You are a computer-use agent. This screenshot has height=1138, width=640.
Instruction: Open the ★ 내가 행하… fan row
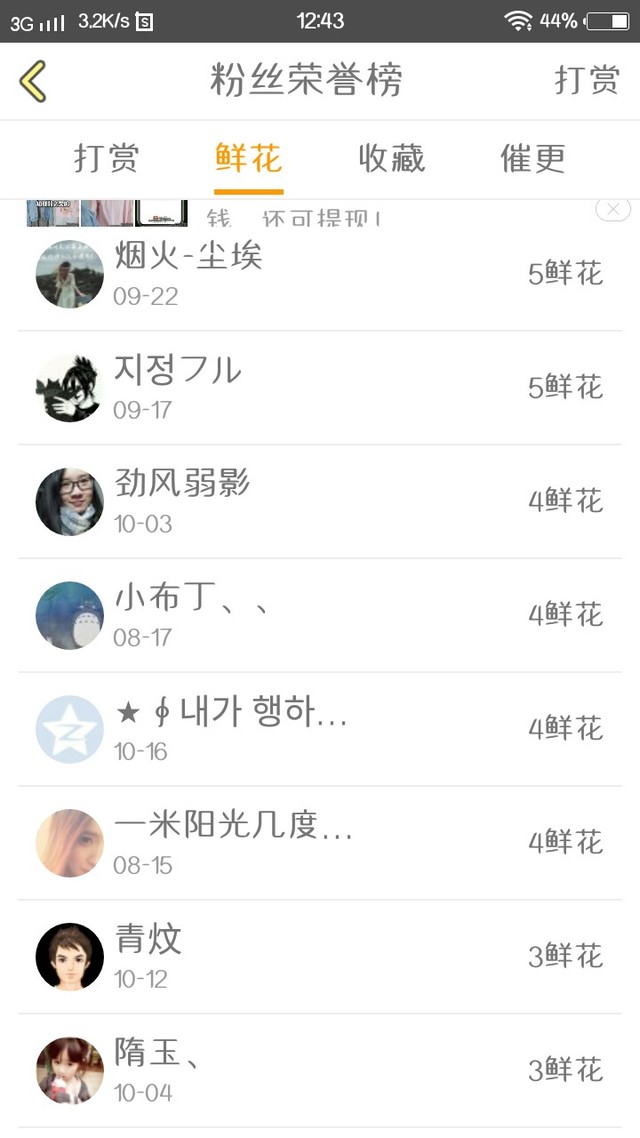point(320,729)
